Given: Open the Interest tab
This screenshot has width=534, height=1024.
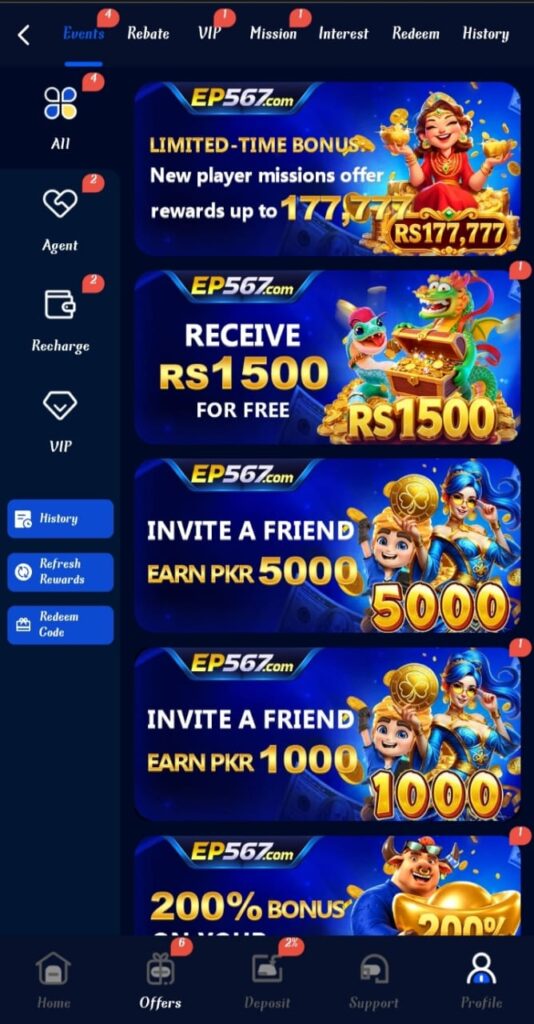Looking at the screenshot, I should coord(343,33).
